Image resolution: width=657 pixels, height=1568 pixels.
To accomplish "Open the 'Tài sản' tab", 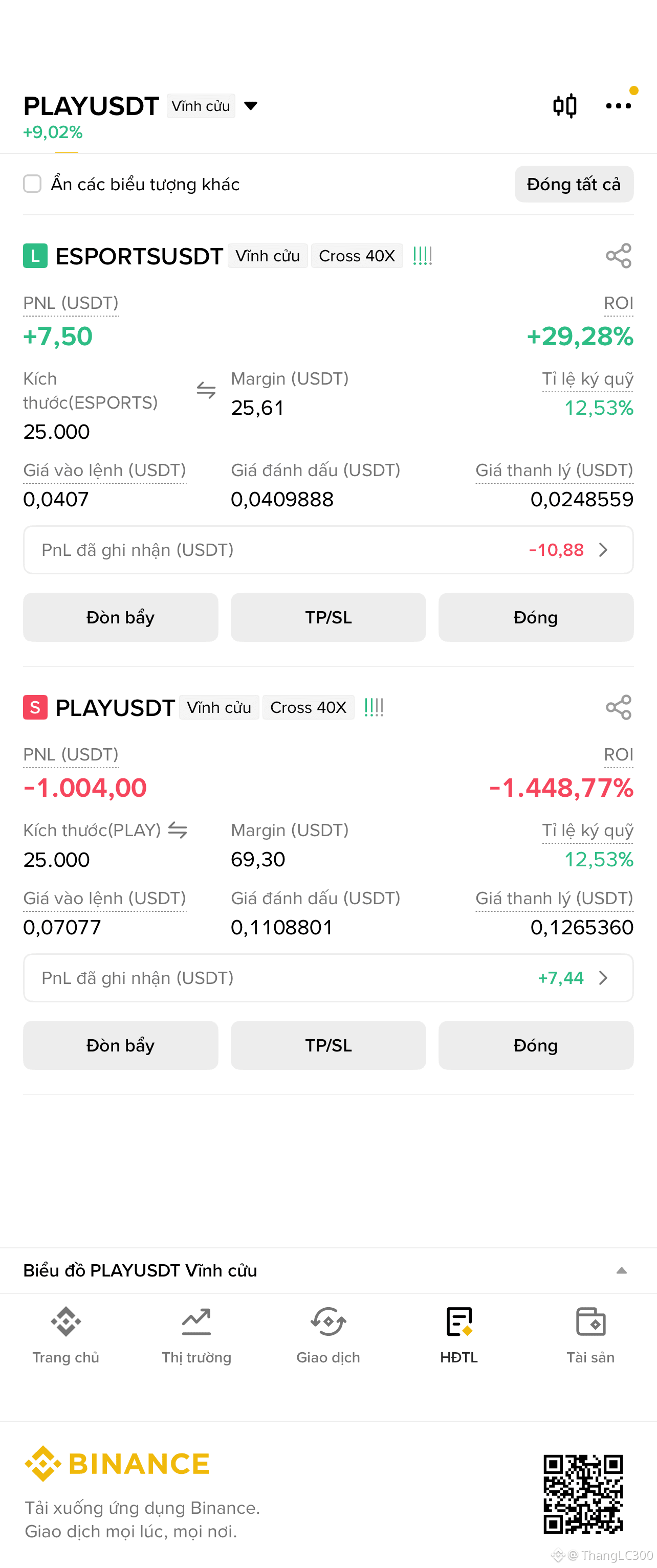I will pos(590,1335).
